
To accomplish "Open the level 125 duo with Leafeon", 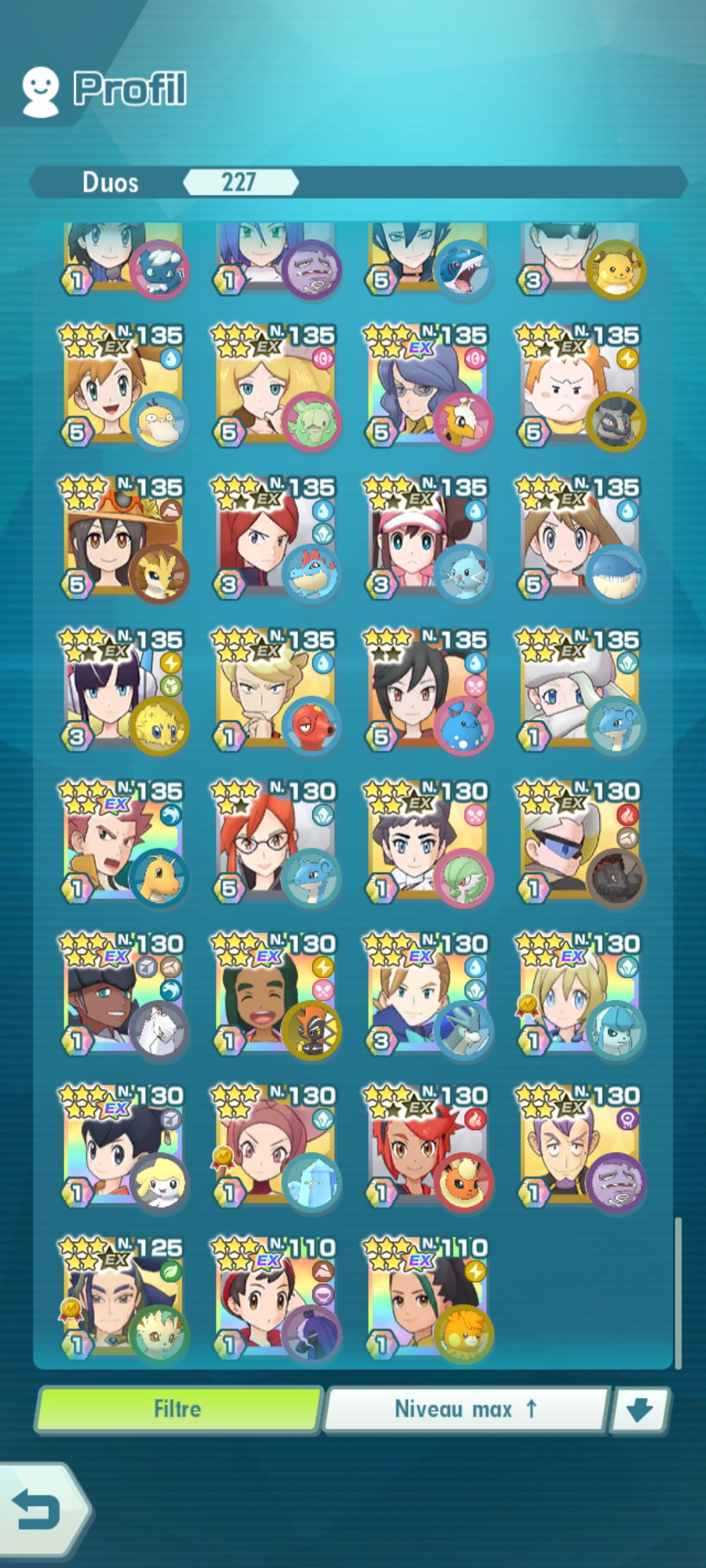I will (x=124, y=1299).
